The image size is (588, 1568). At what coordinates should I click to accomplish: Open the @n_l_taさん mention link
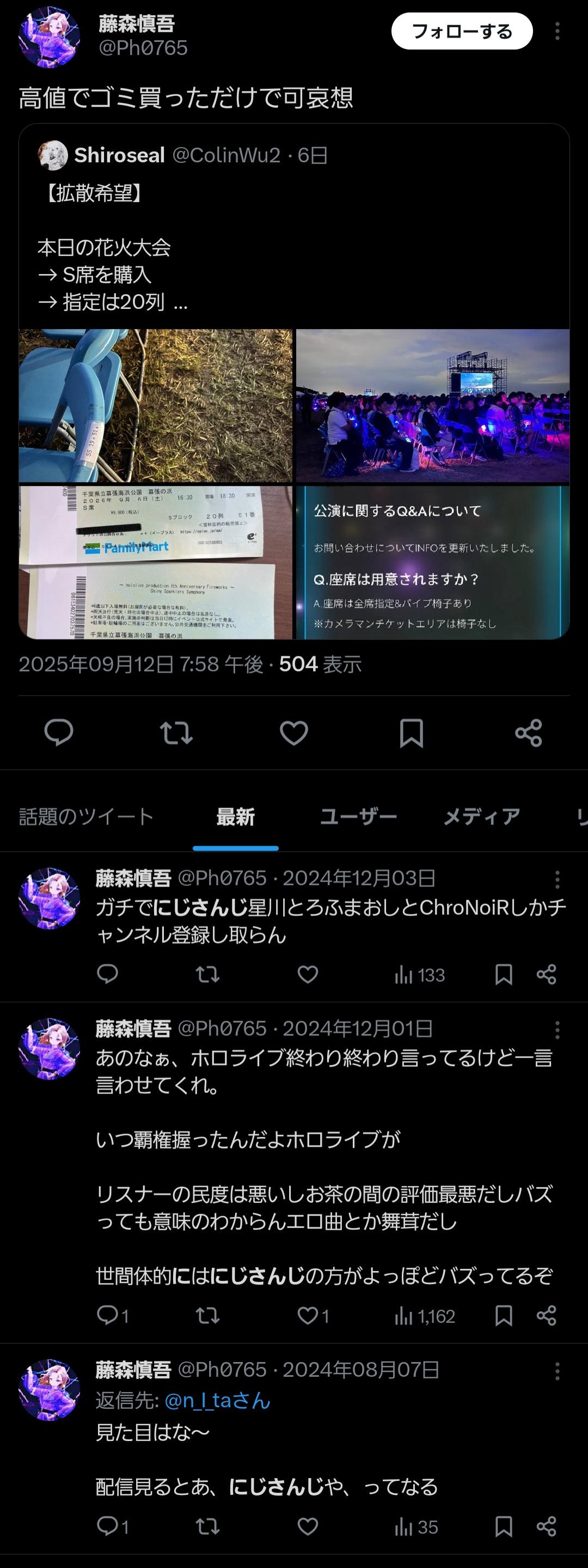click(217, 1401)
